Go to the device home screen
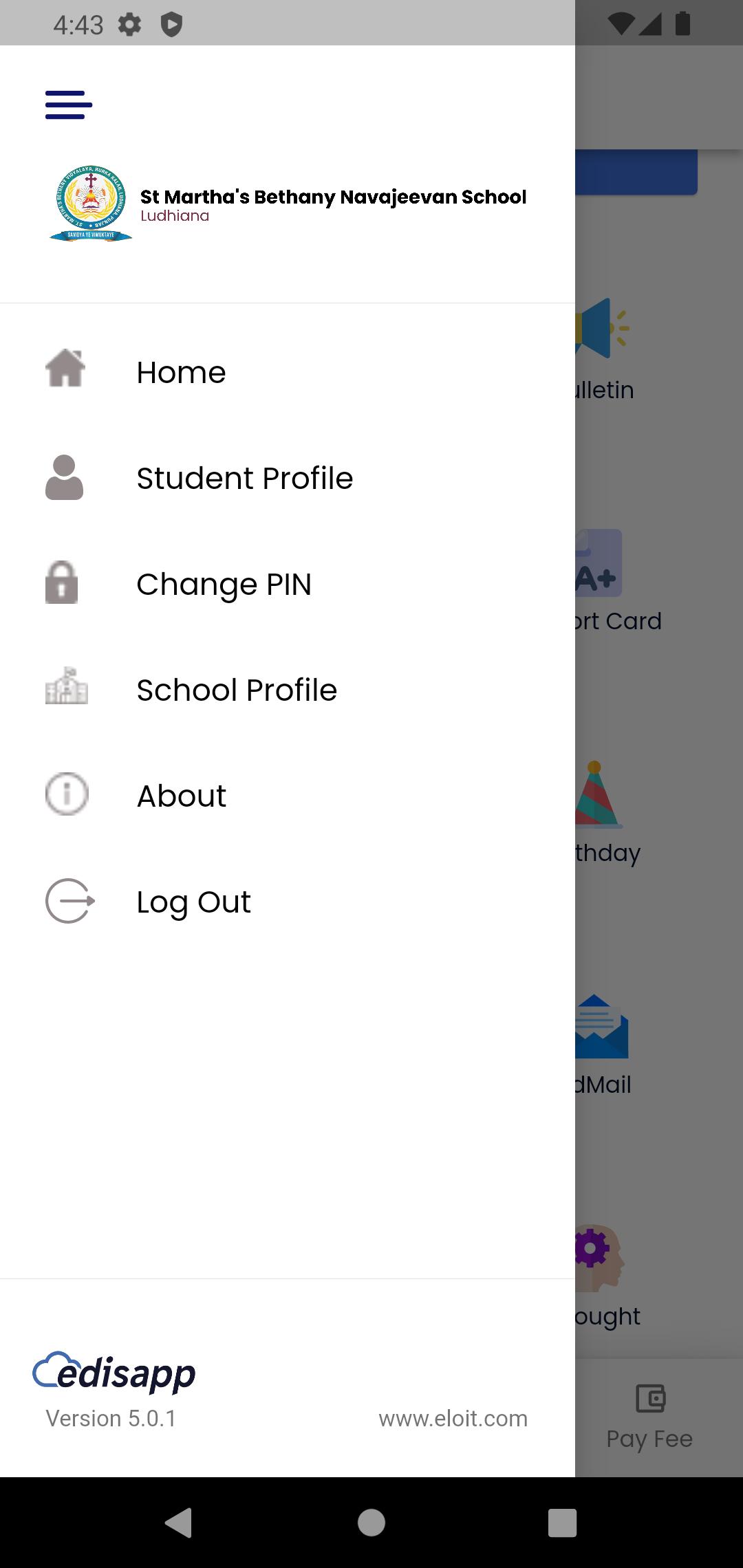This screenshot has height=1568, width=743. (371, 1523)
